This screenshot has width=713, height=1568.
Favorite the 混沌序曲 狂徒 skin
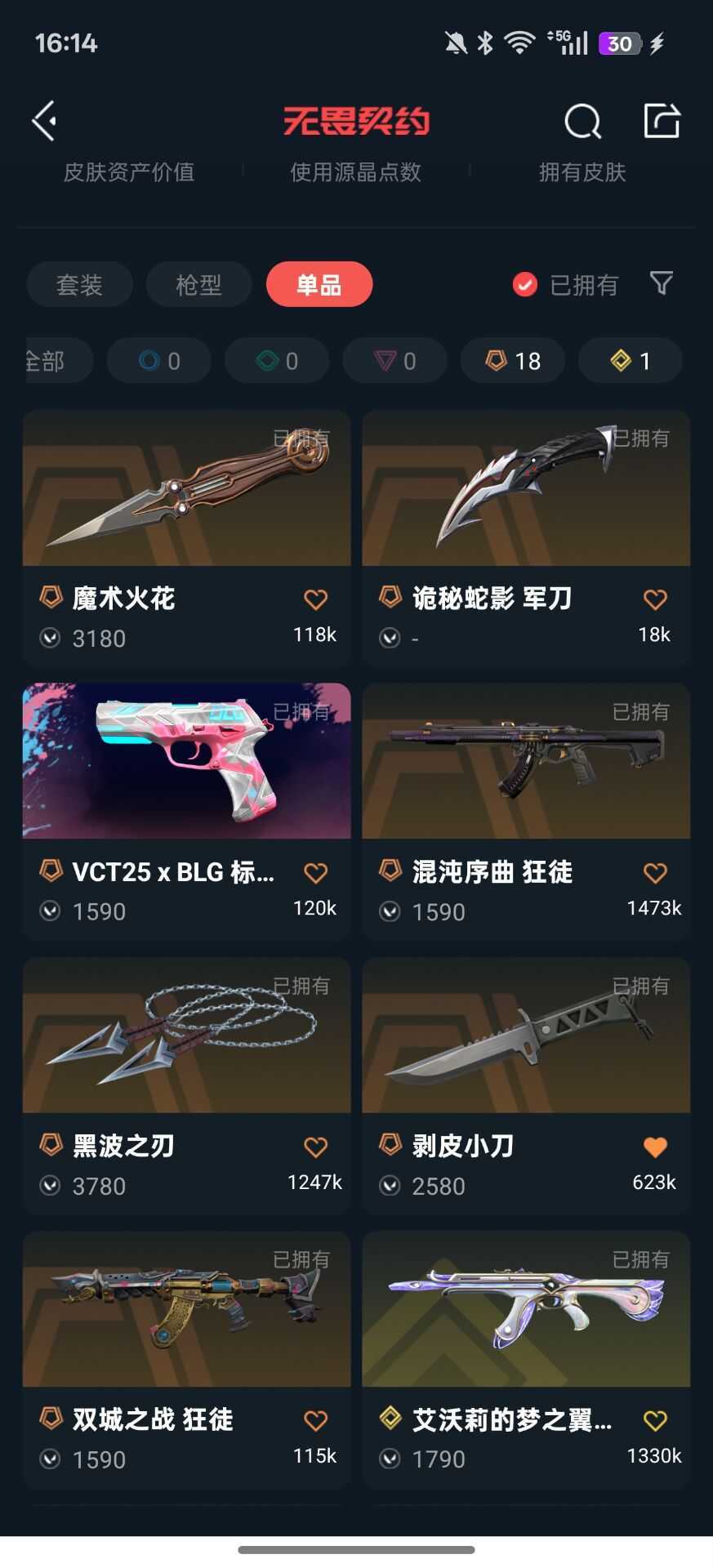pyautogui.click(x=655, y=873)
